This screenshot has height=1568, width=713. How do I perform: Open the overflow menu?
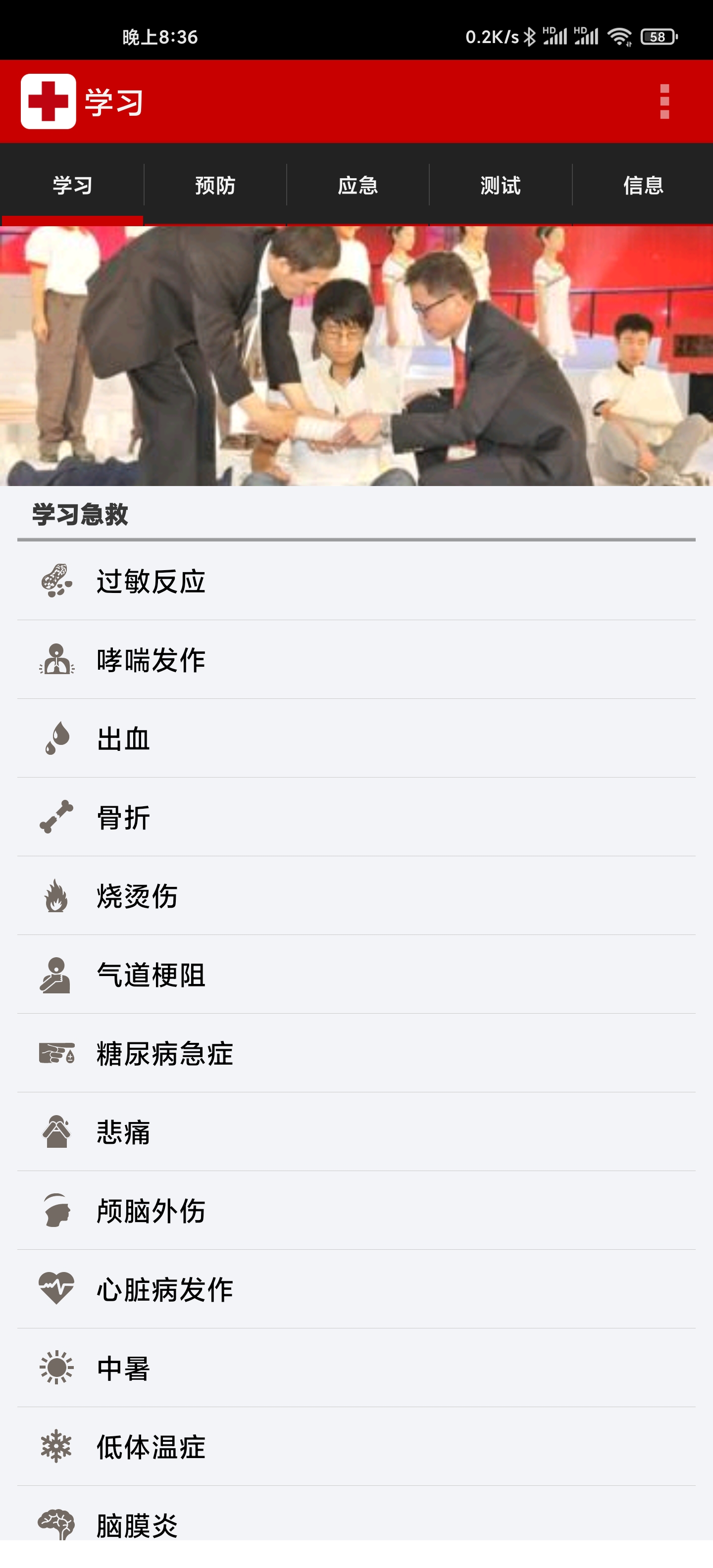pyautogui.click(x=664, y=101)
